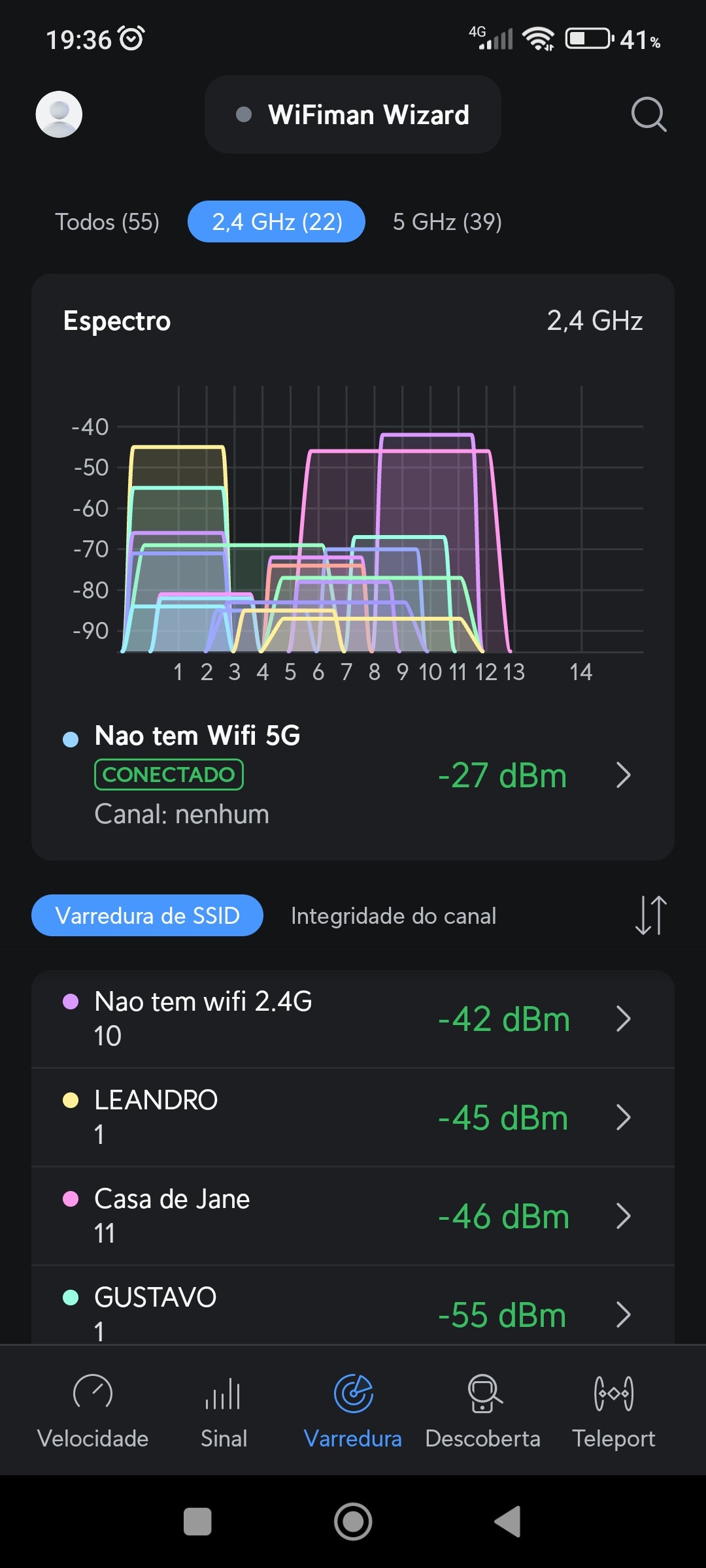Open details for Nao tem wifi 2.4G
This screenshot has width=706, height=1568.
(x=353, y=1019)
